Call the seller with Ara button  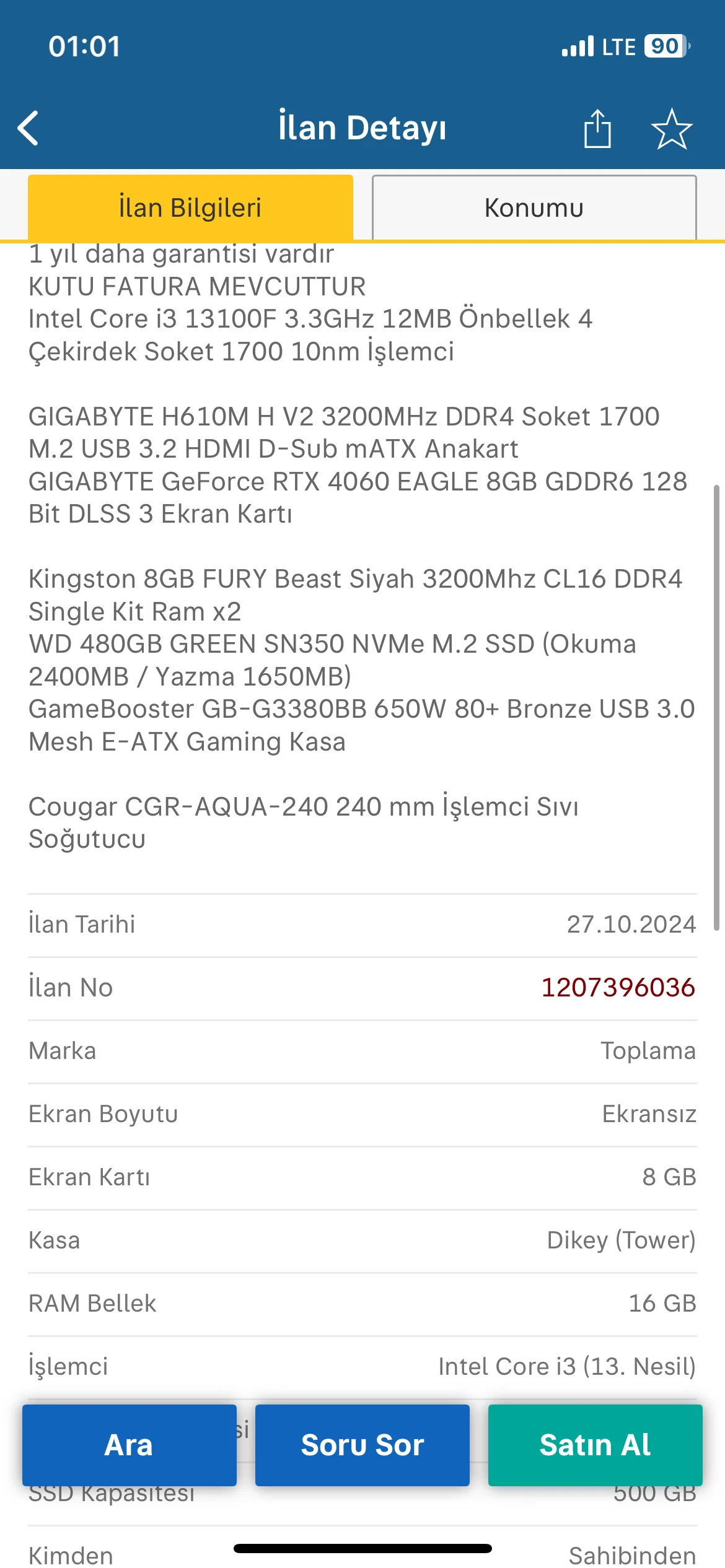click(129, 1445)
